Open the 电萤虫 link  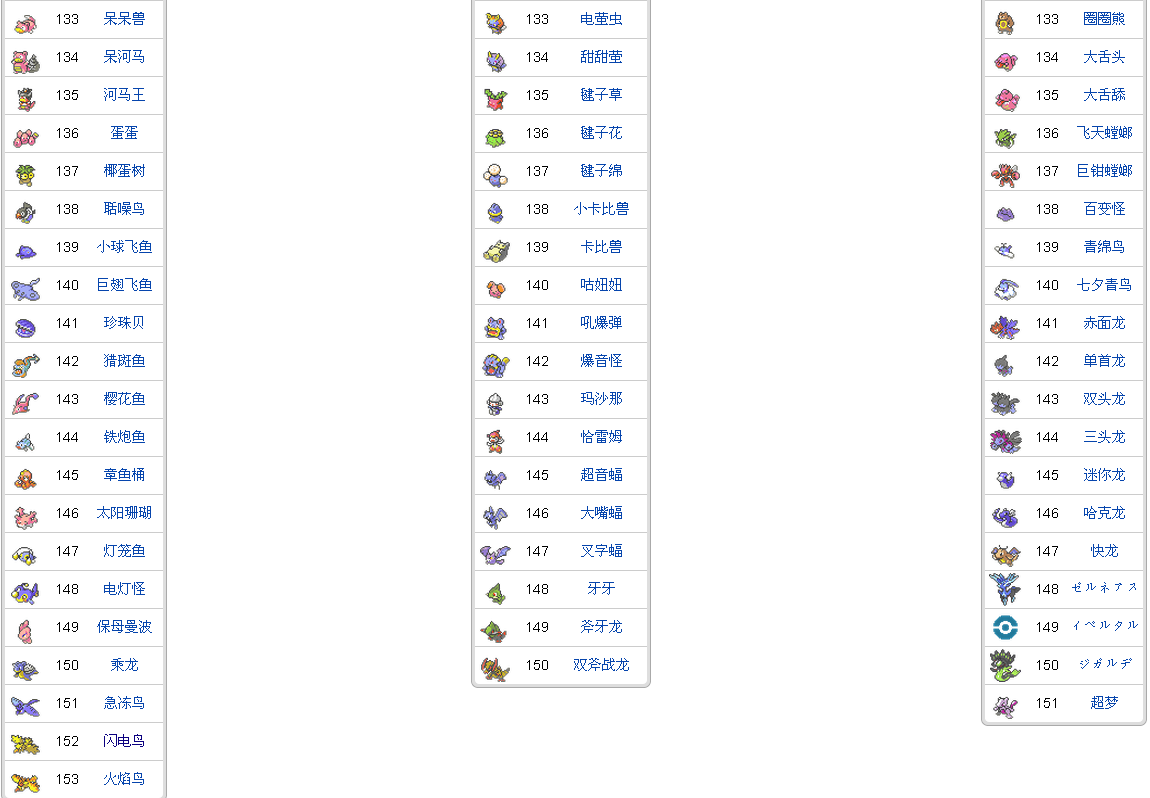pyautogui.click(x=601, y=19)
